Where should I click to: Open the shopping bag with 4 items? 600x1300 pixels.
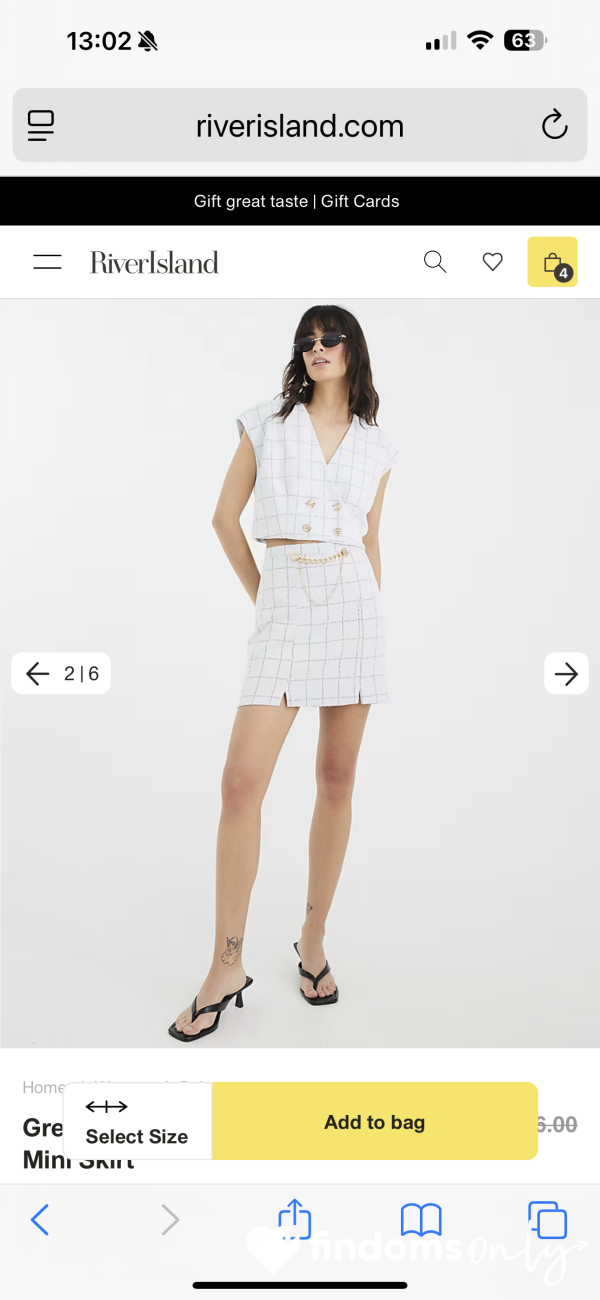tap(553, 262)
